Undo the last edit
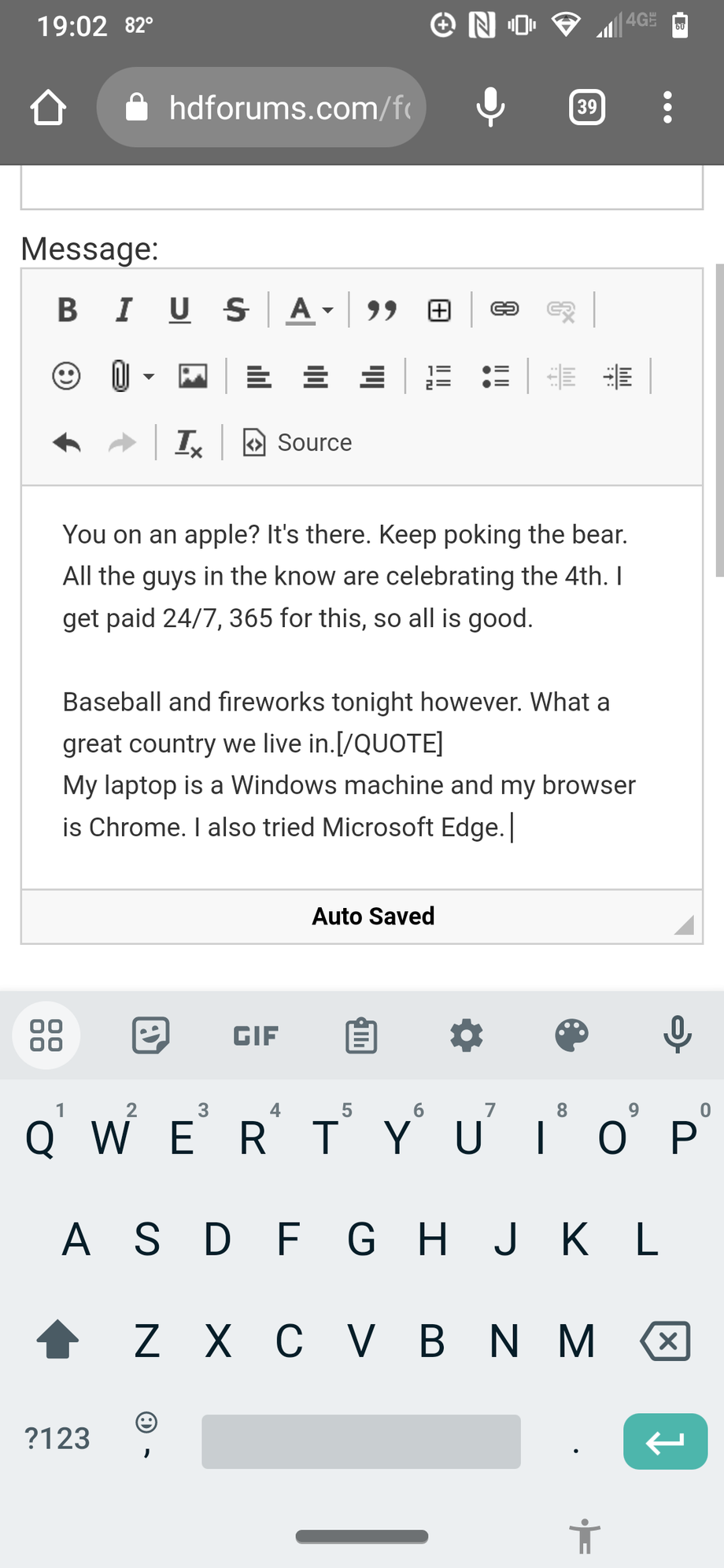724x1568 pixels. point(67,443)
